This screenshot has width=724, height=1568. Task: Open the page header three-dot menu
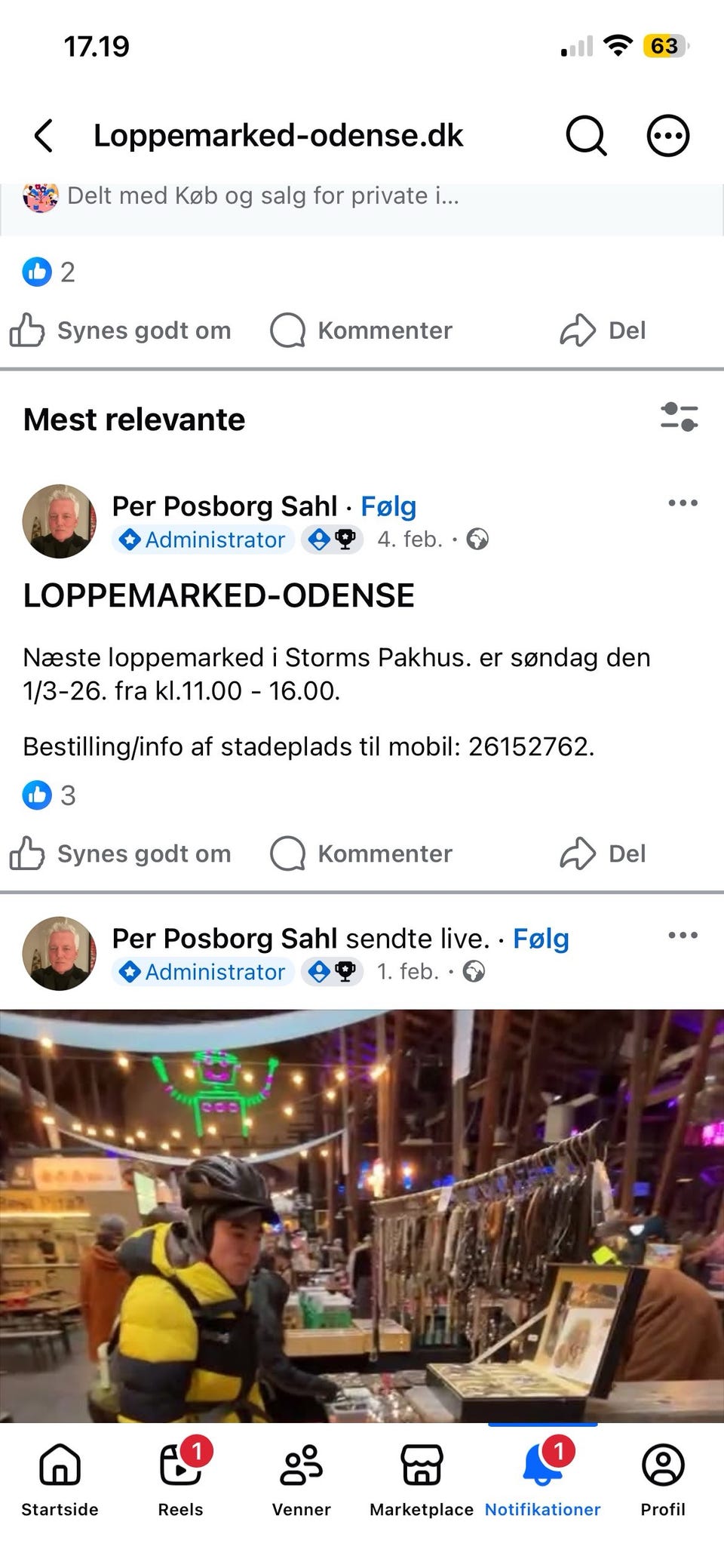[667, 136]
